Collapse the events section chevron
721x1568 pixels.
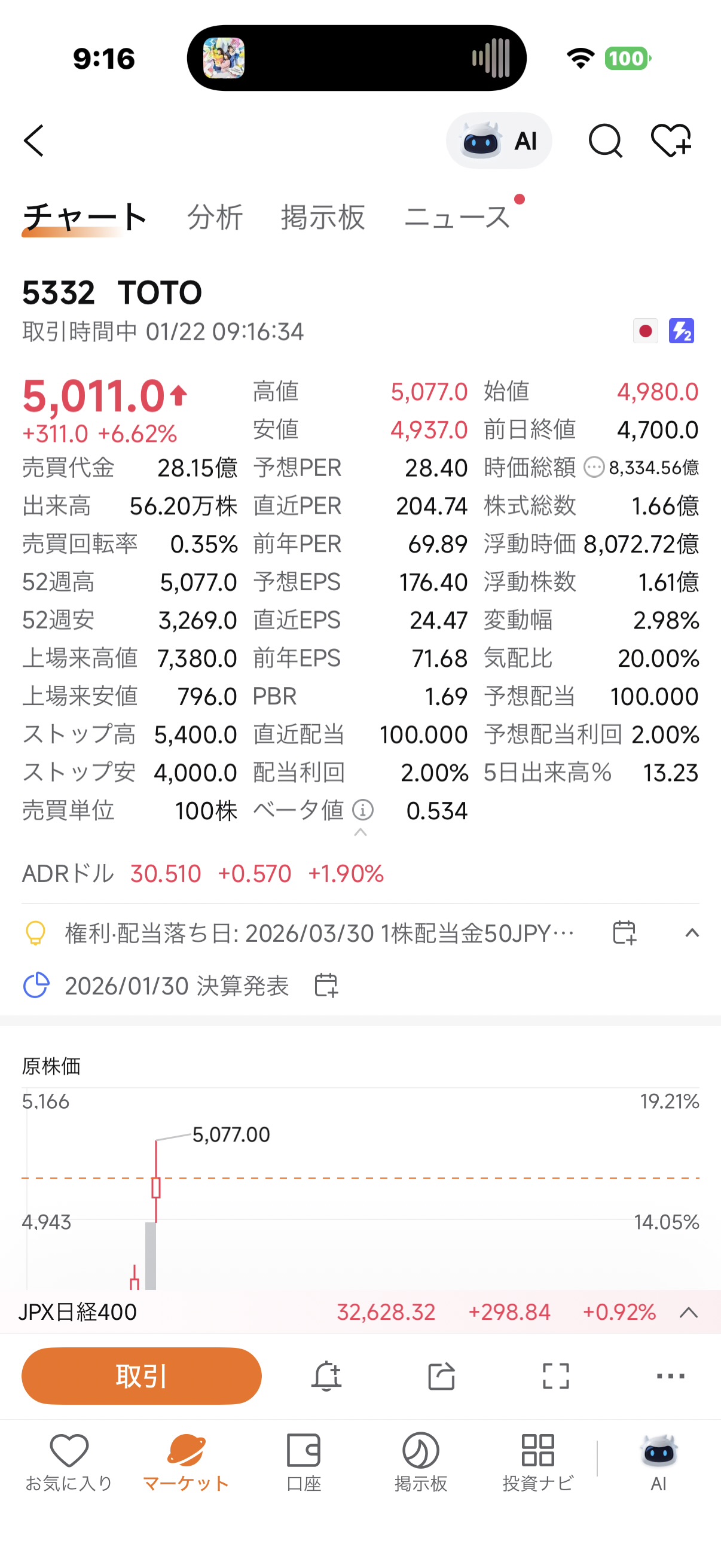point(692,932)
